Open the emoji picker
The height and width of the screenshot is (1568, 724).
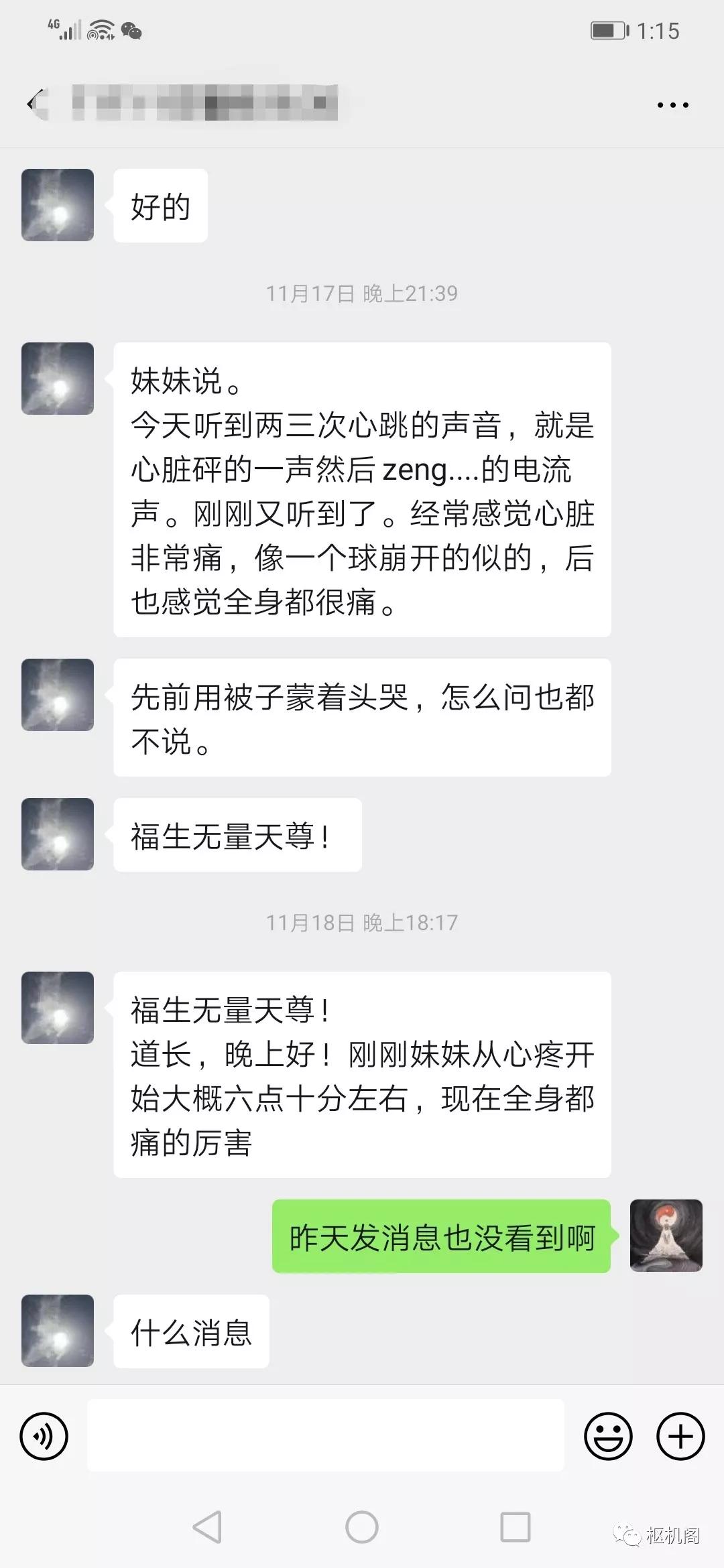click(x=608, y=1436)
